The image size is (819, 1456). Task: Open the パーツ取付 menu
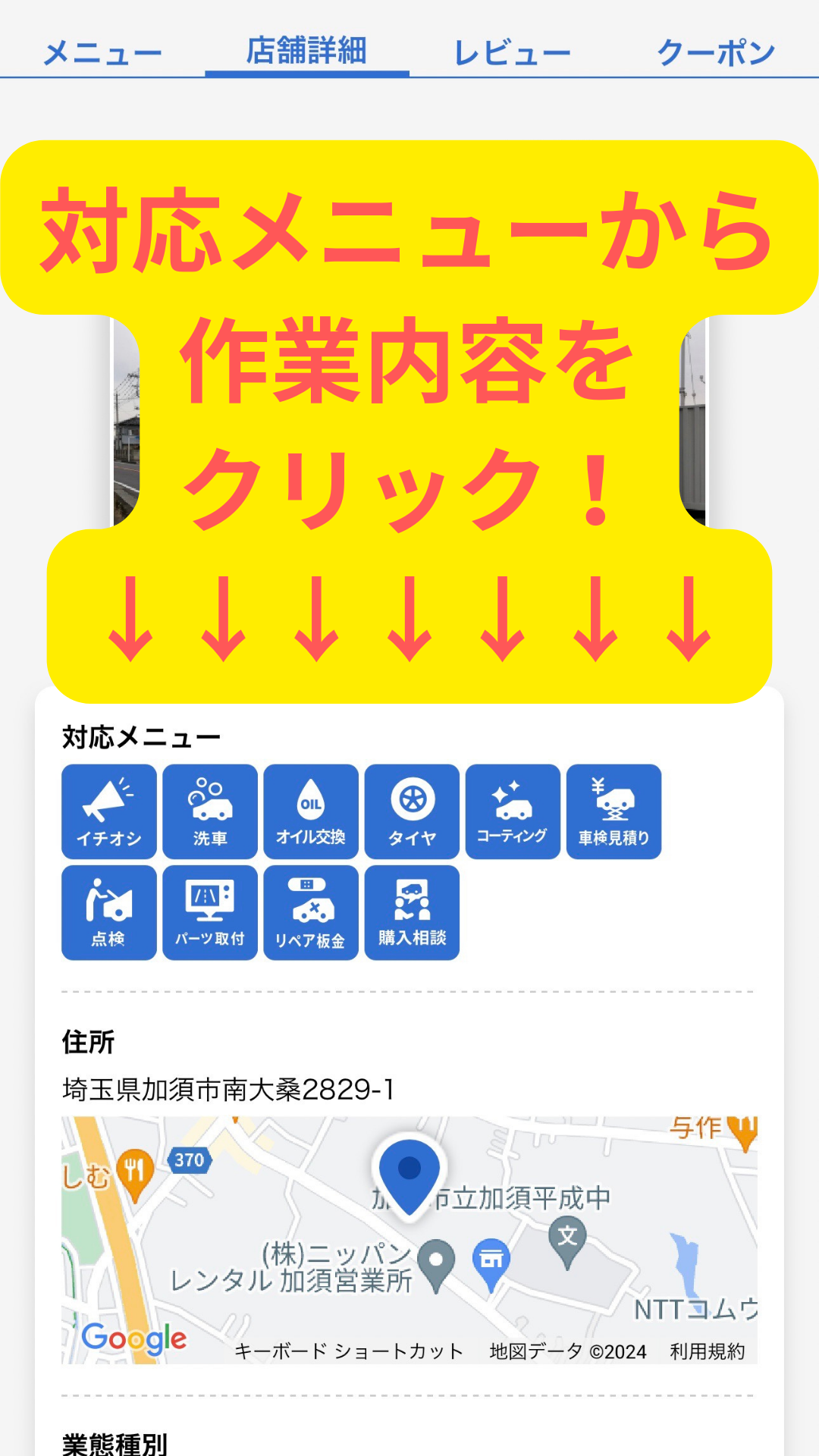click(210, 912)
